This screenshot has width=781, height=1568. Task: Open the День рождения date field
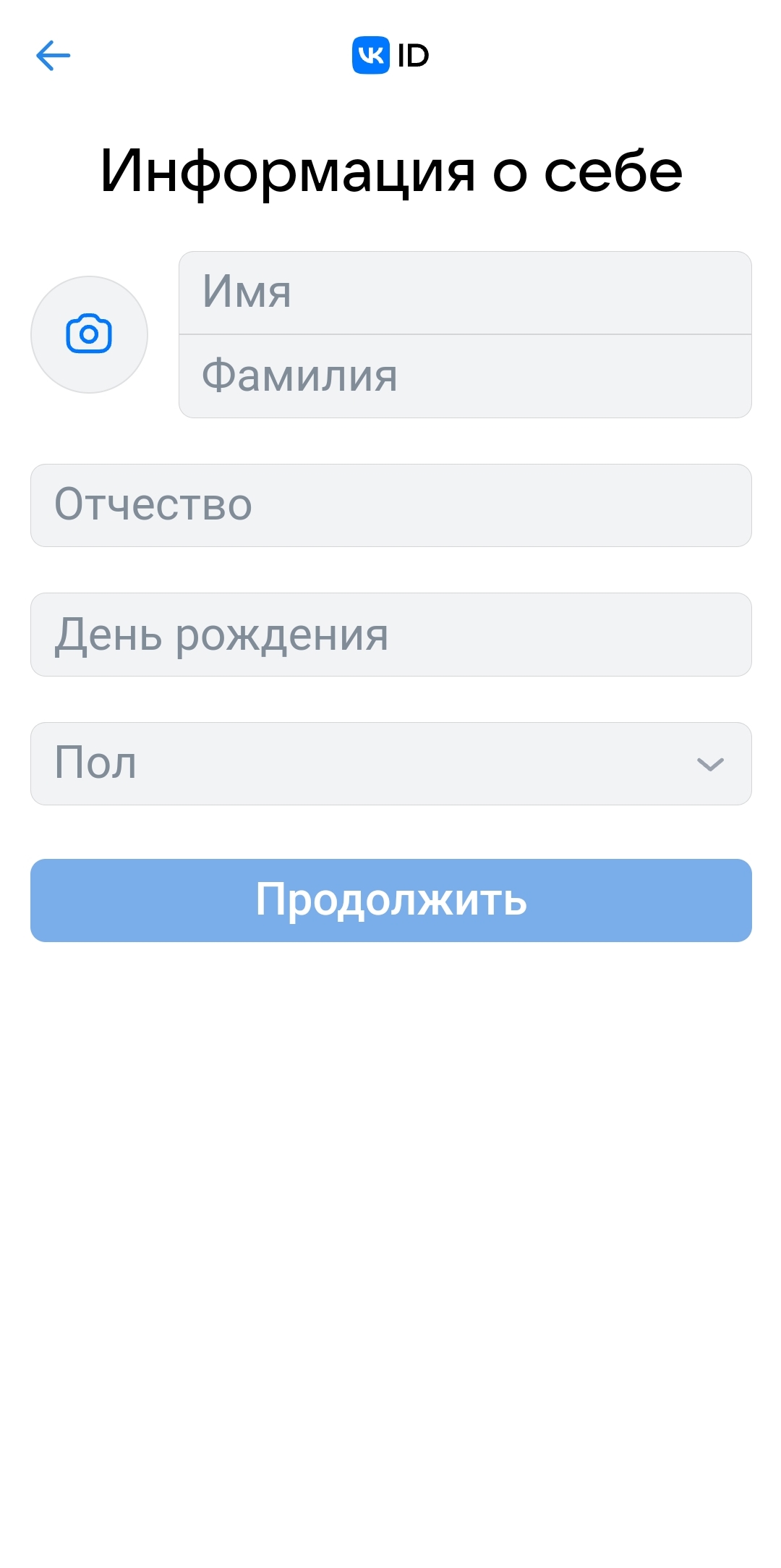(x=391, y=635)
